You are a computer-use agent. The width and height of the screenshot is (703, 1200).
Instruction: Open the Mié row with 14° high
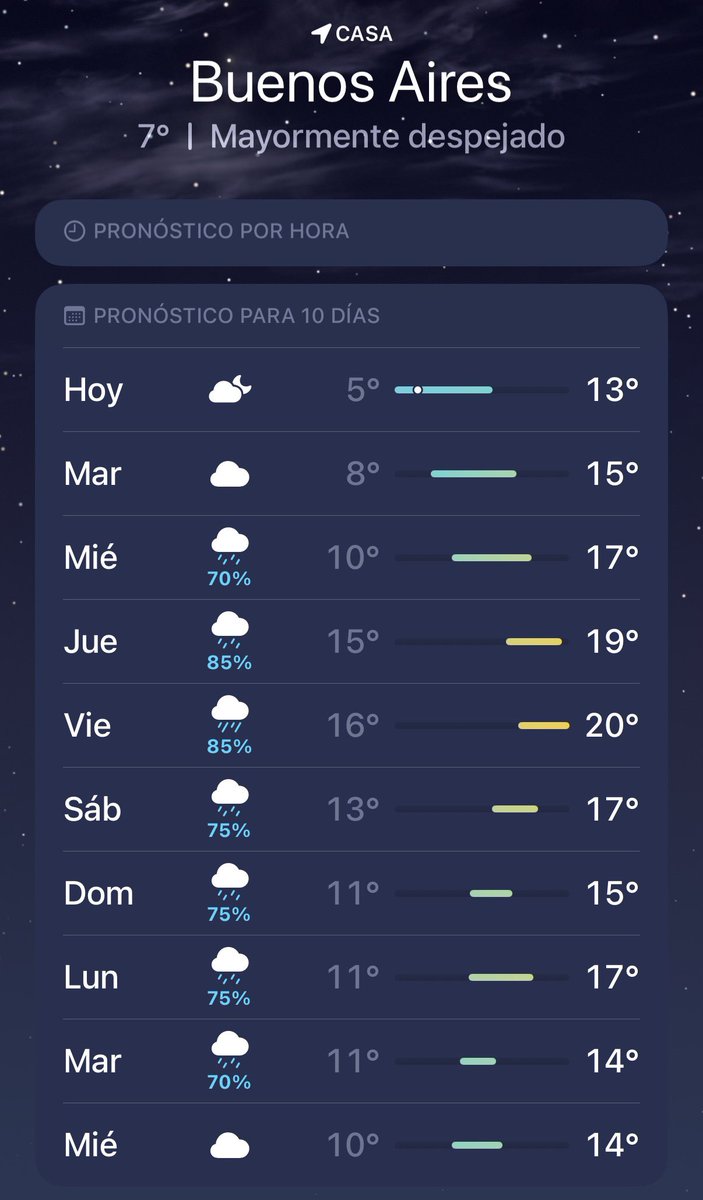point(351,1145)
